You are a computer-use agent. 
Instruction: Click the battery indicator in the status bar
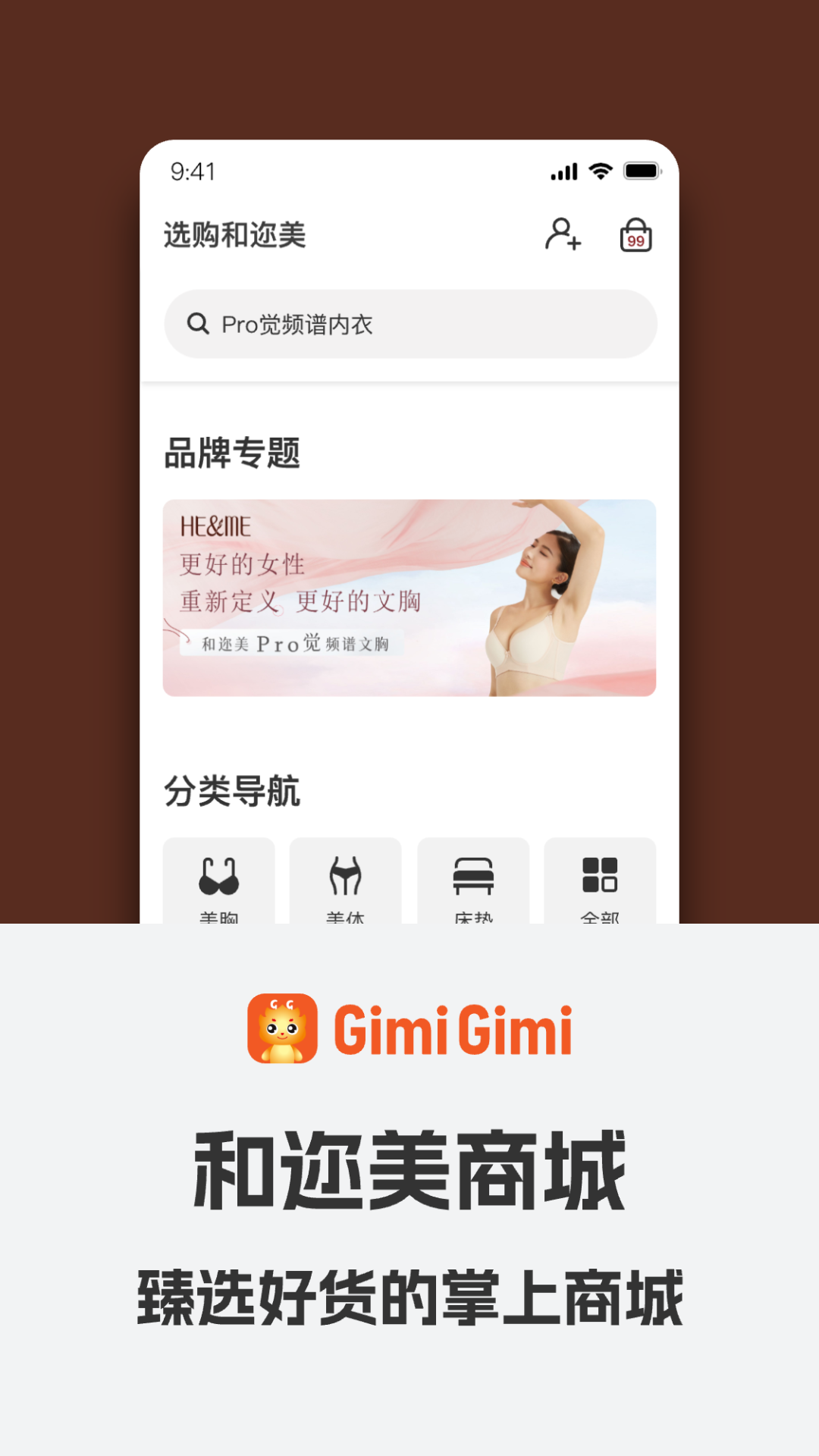[x=641, y=171]
